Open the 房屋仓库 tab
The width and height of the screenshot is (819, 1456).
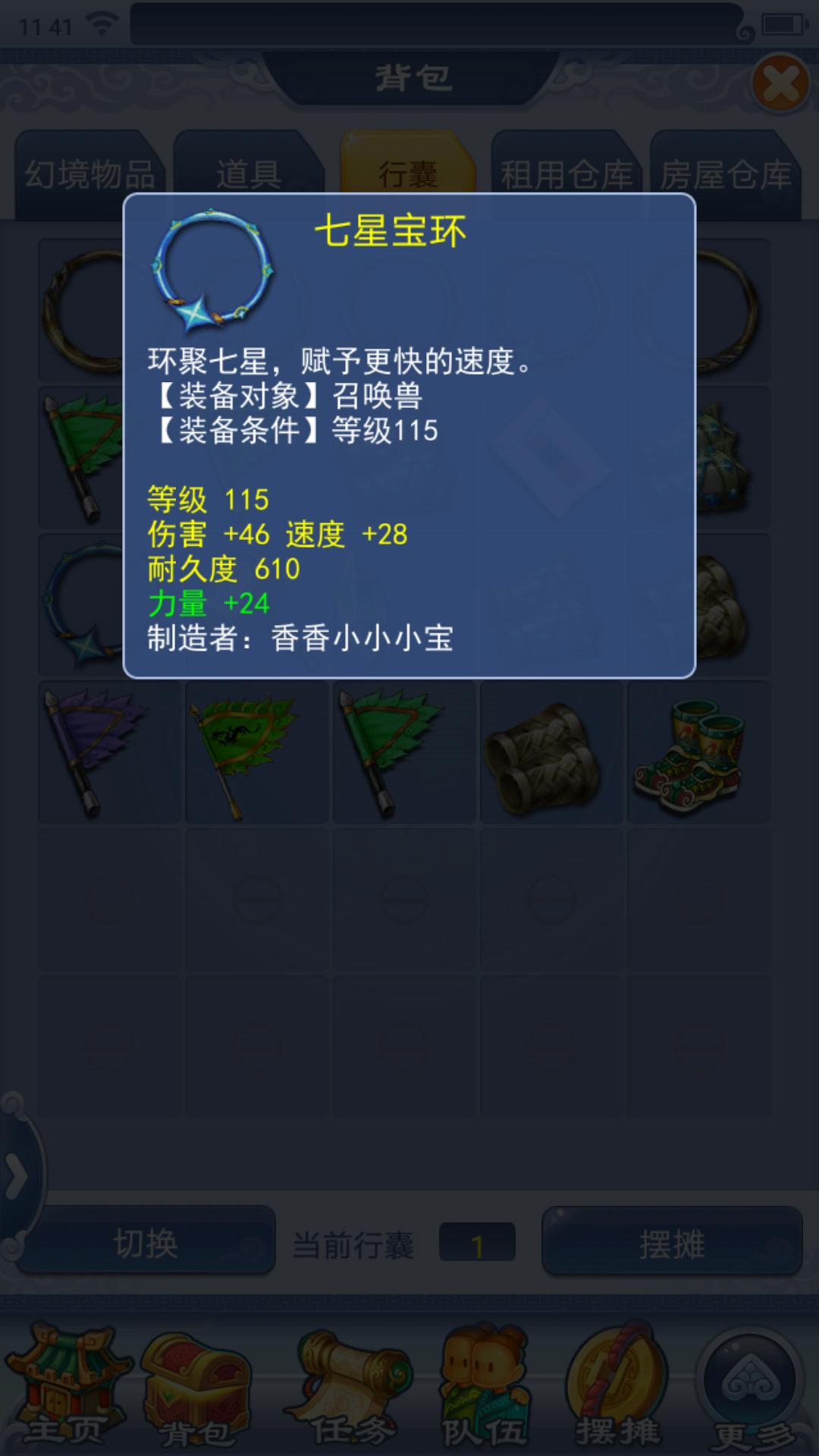coord(726,175)
